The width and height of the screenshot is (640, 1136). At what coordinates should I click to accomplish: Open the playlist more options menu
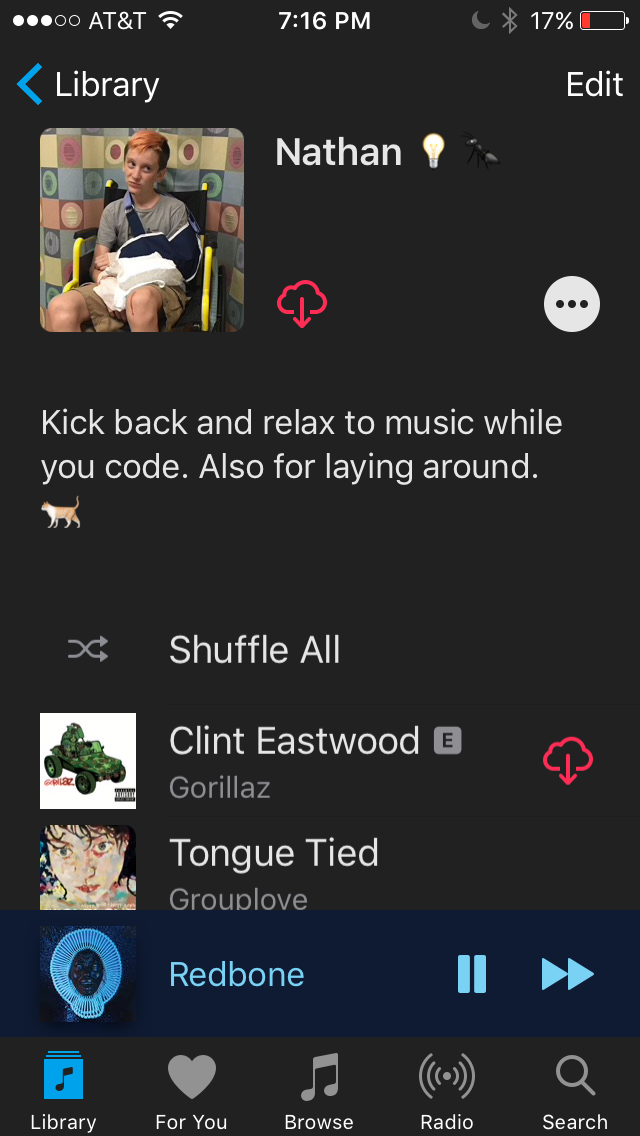[572, 303]
